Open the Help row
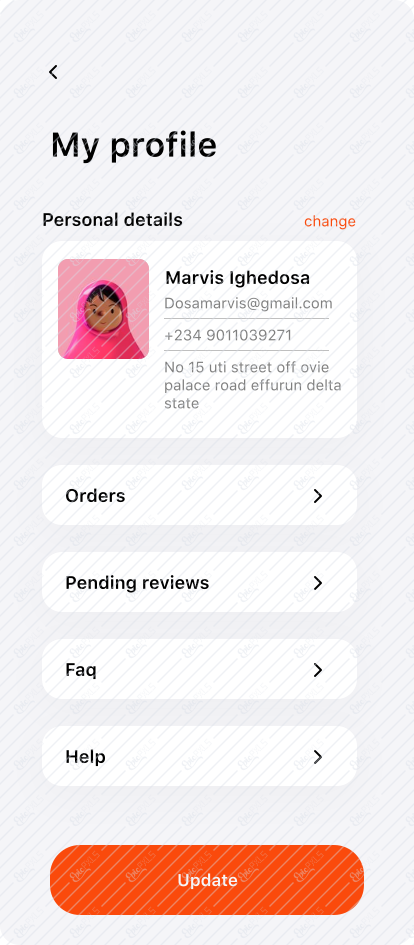Screen dimensions: 414x945 [x=199, y=756]
